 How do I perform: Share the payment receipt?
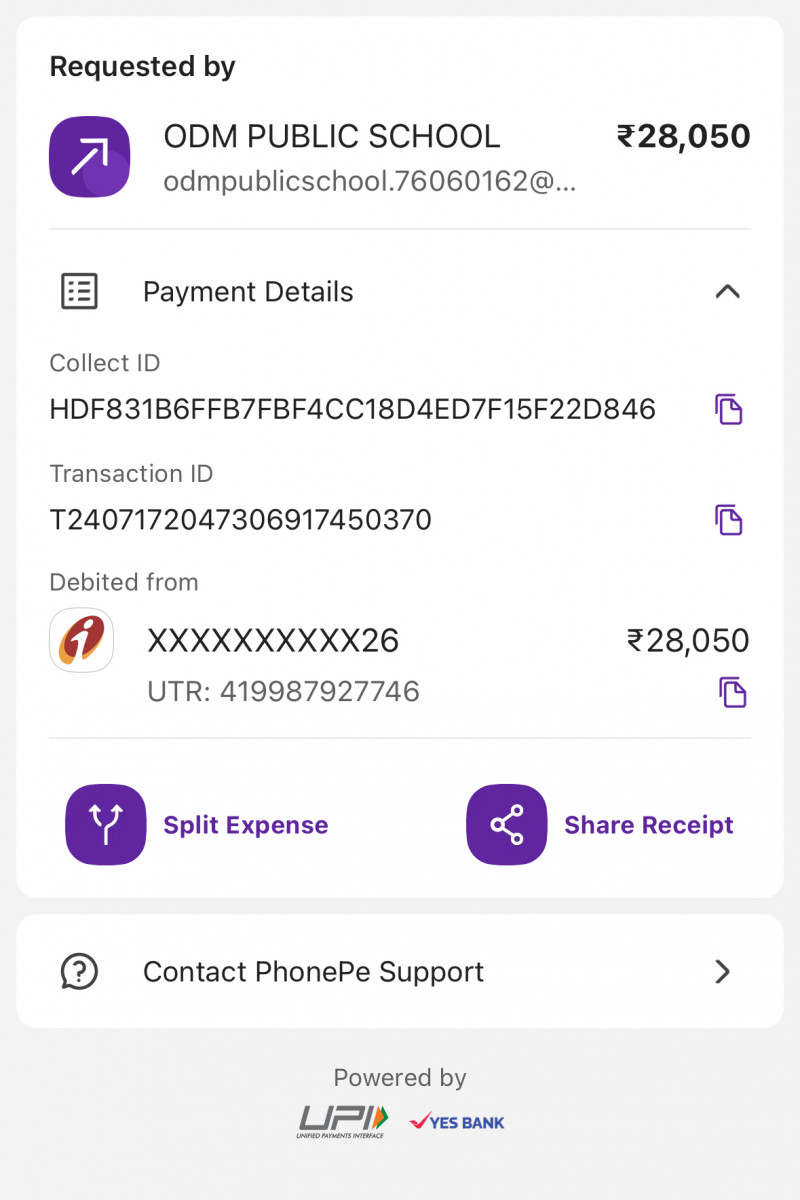(600, 825)
